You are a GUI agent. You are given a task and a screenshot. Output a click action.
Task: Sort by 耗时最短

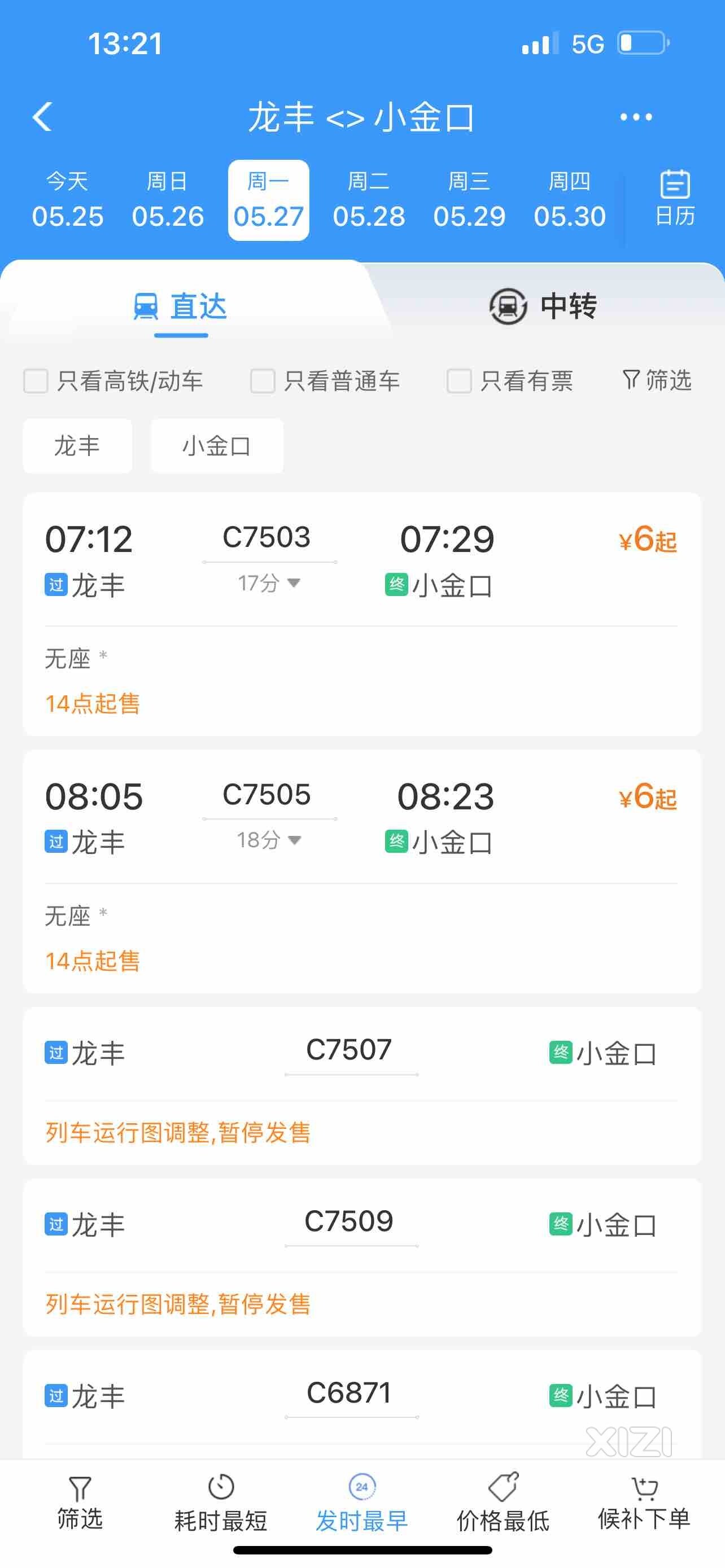pyautogui.click(x=221, y=1503)
